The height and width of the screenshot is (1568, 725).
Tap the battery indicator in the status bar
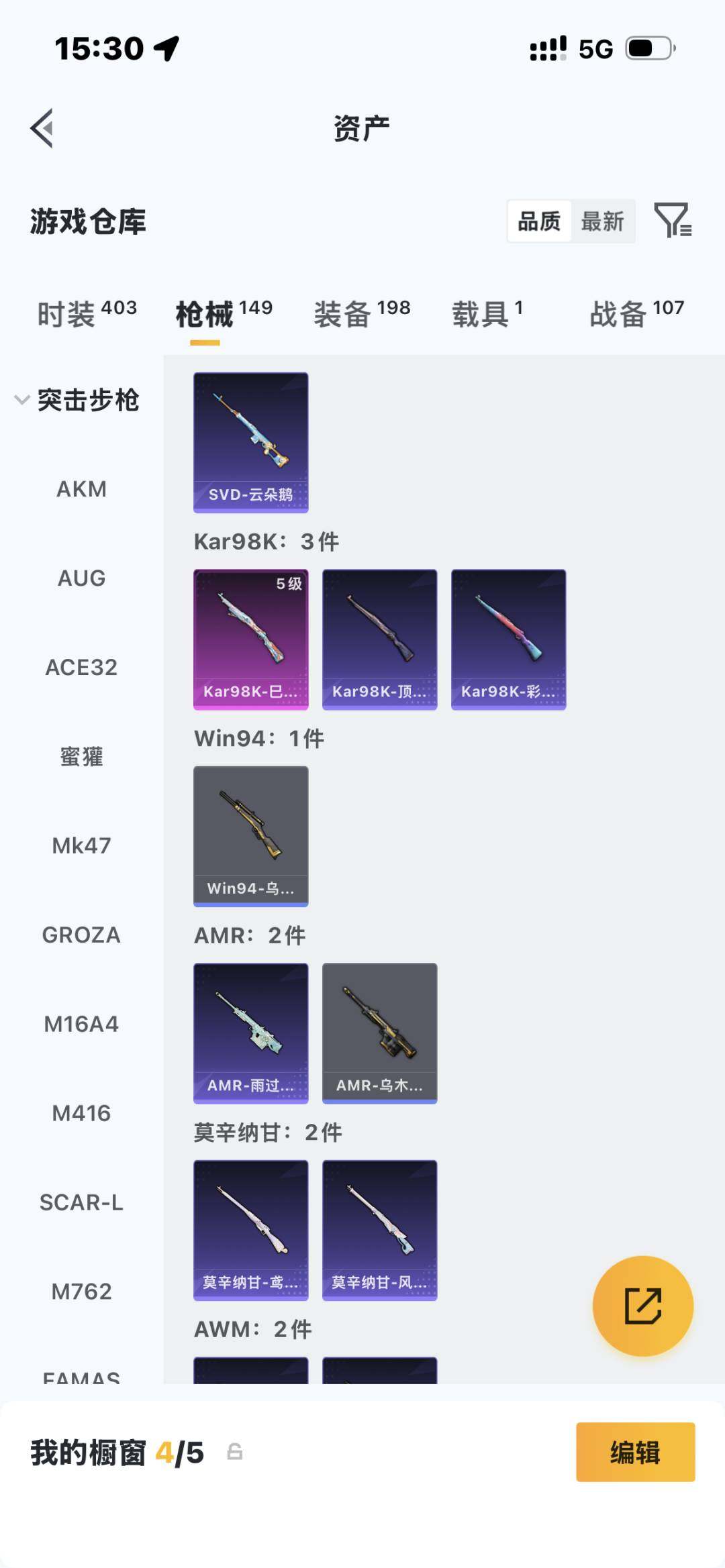coord(646,48)
